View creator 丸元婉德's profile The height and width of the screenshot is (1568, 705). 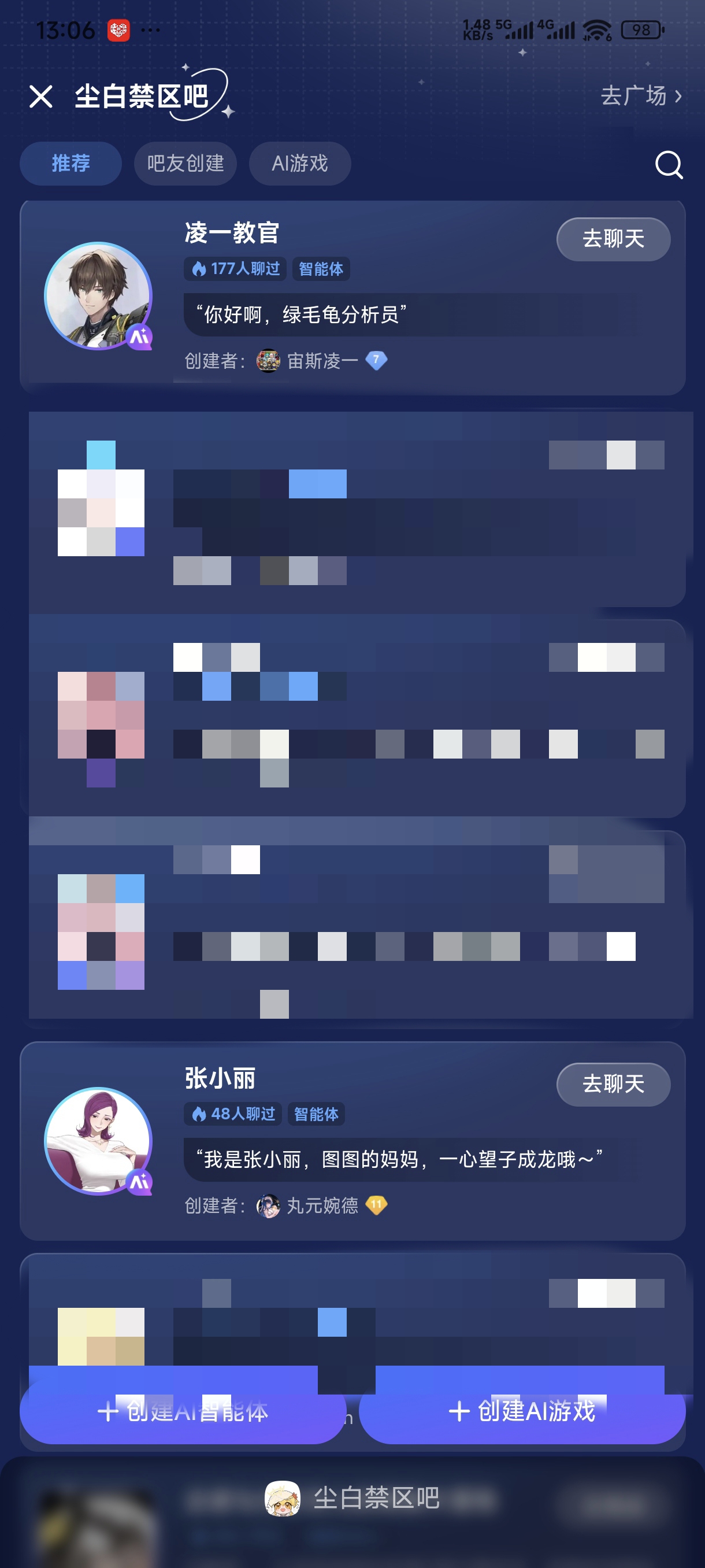click(322, 1205)
